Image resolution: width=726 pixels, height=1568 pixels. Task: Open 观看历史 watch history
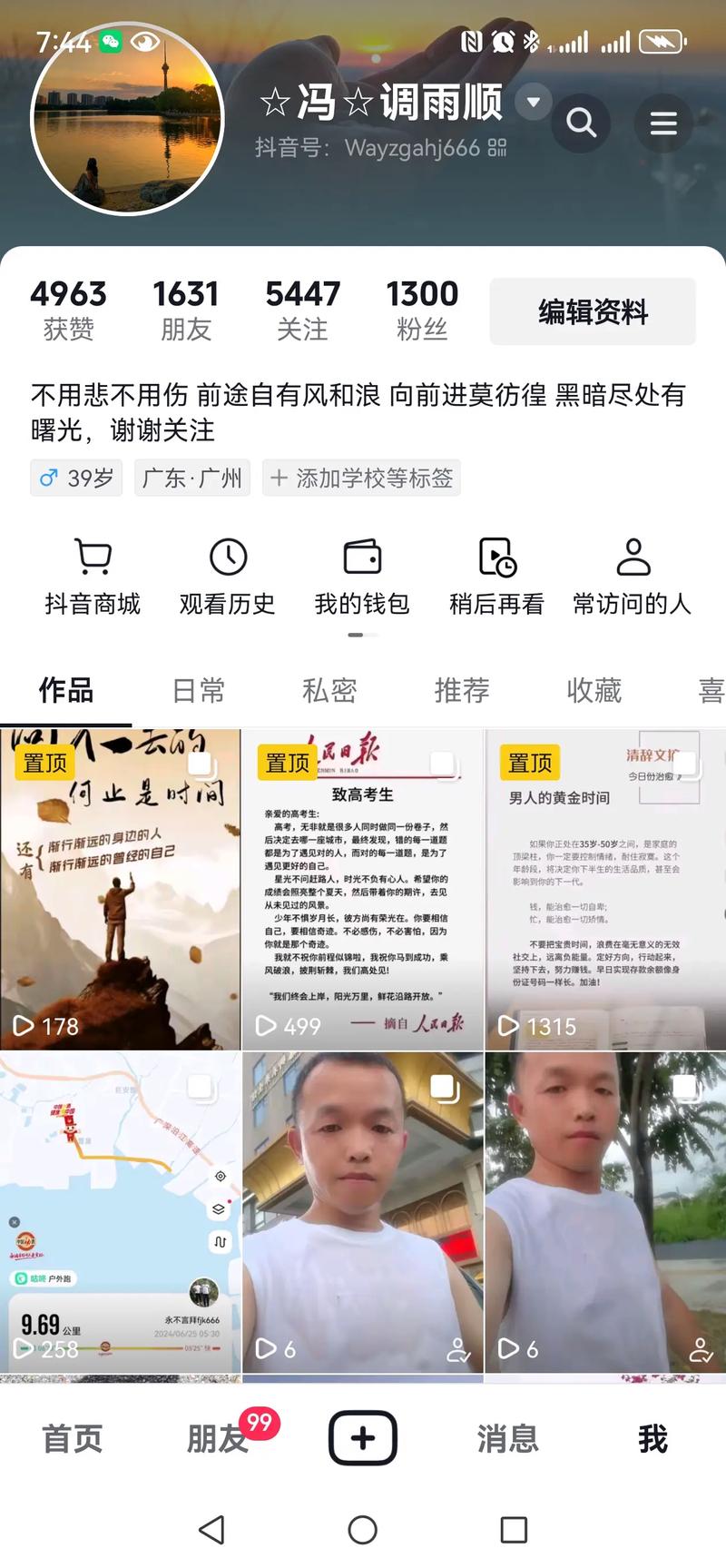click(228, 577)
